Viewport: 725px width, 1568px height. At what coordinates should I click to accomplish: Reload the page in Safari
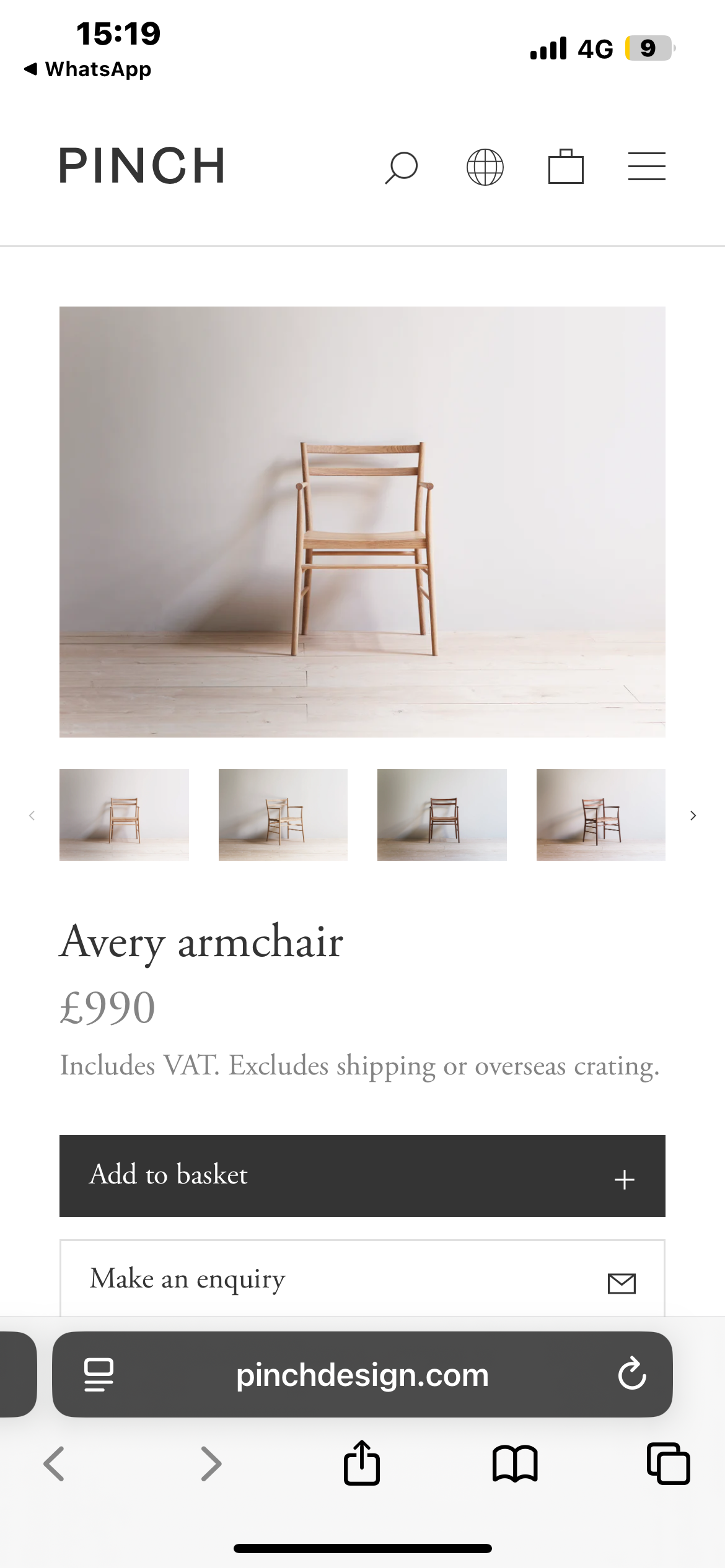tap(632, 1374)
